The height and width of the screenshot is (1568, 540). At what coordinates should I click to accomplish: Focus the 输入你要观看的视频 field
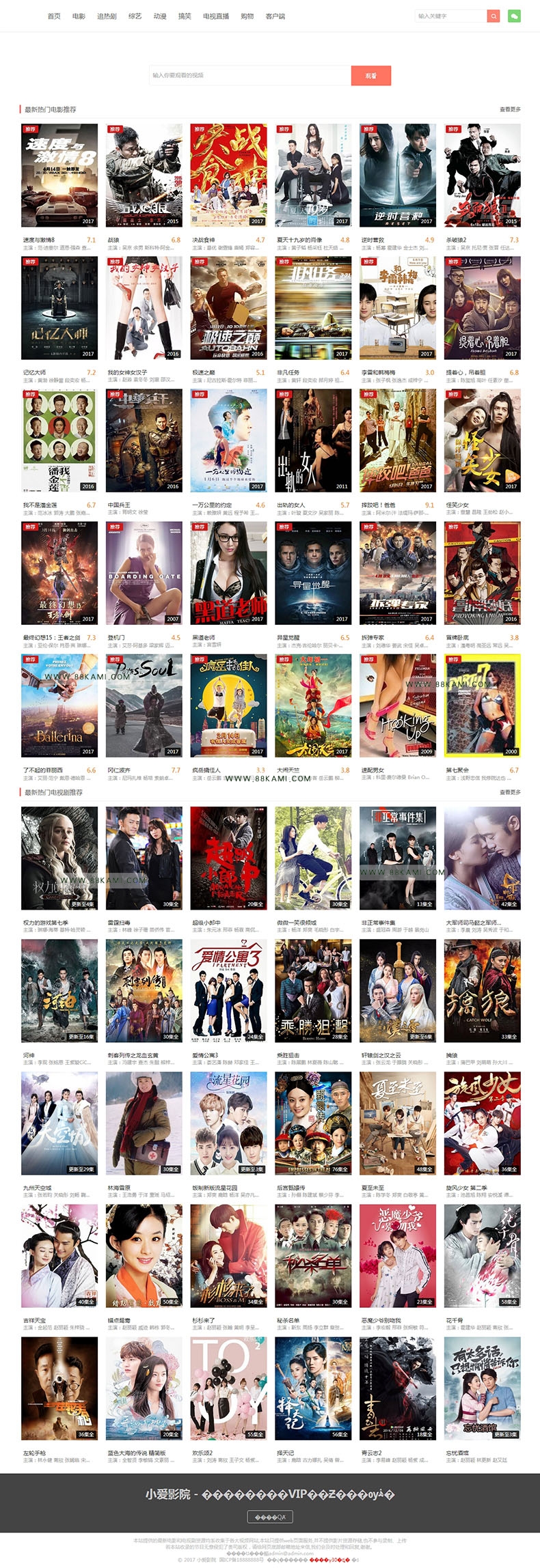(250, 75)
